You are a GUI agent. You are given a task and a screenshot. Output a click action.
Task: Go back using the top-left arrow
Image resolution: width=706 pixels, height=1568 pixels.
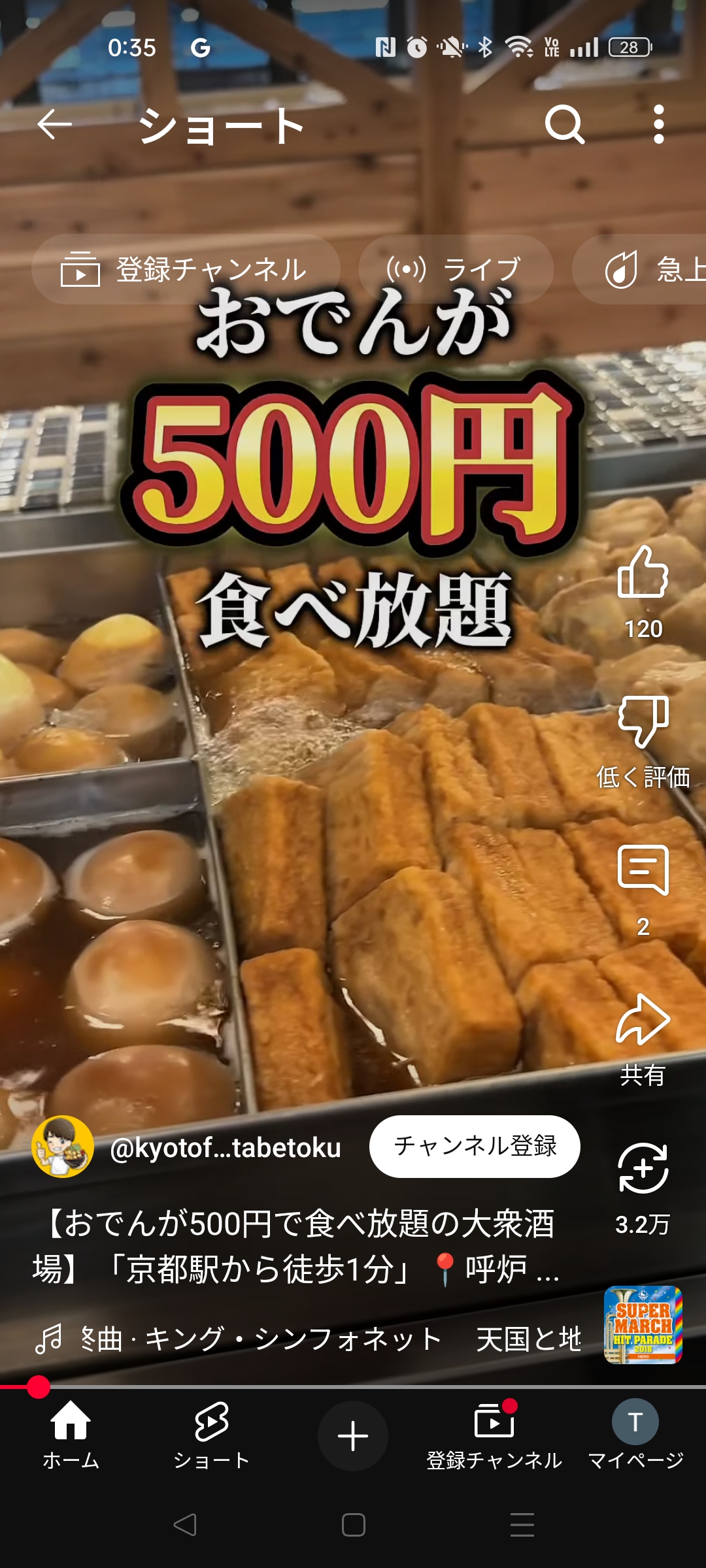[x=54, y=124]
